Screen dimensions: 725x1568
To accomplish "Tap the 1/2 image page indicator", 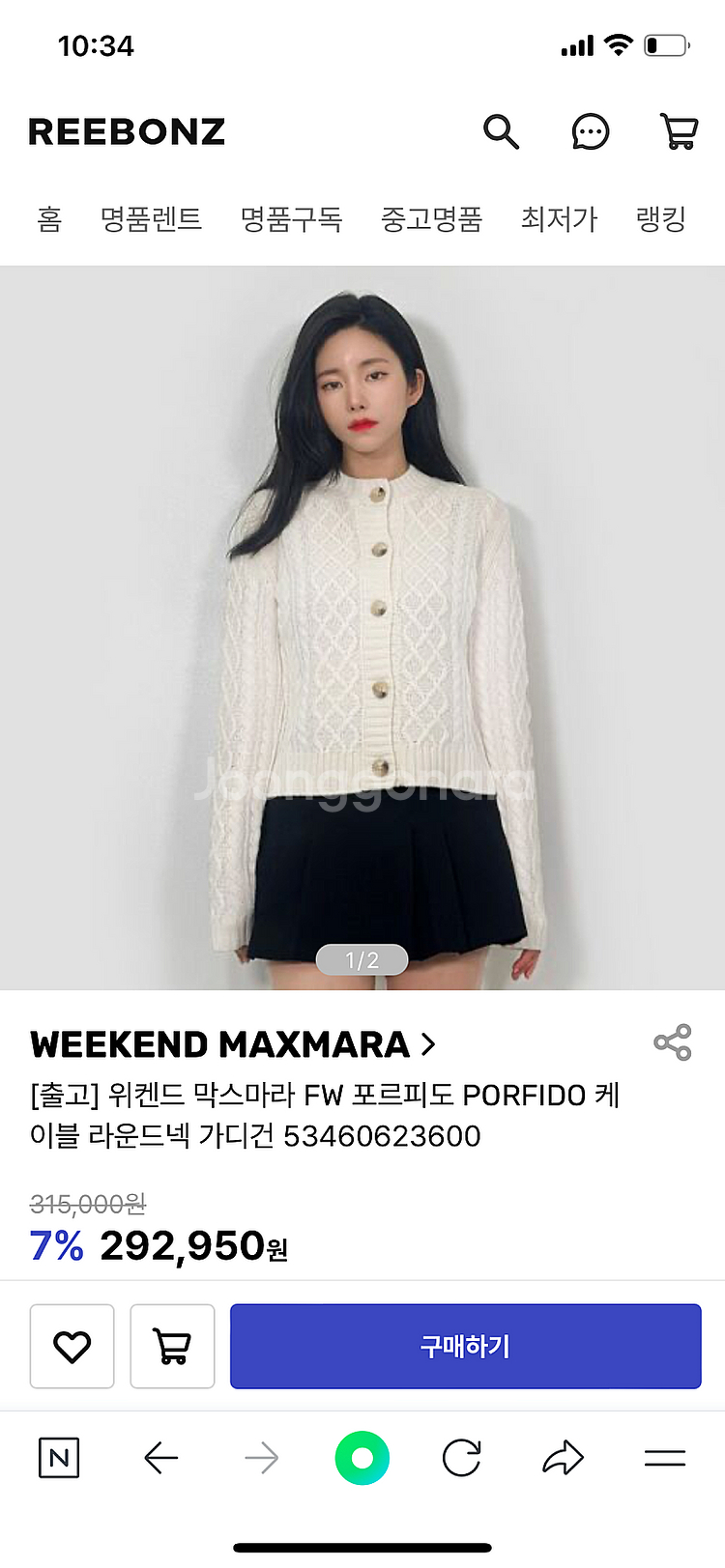I will [361, 959].
